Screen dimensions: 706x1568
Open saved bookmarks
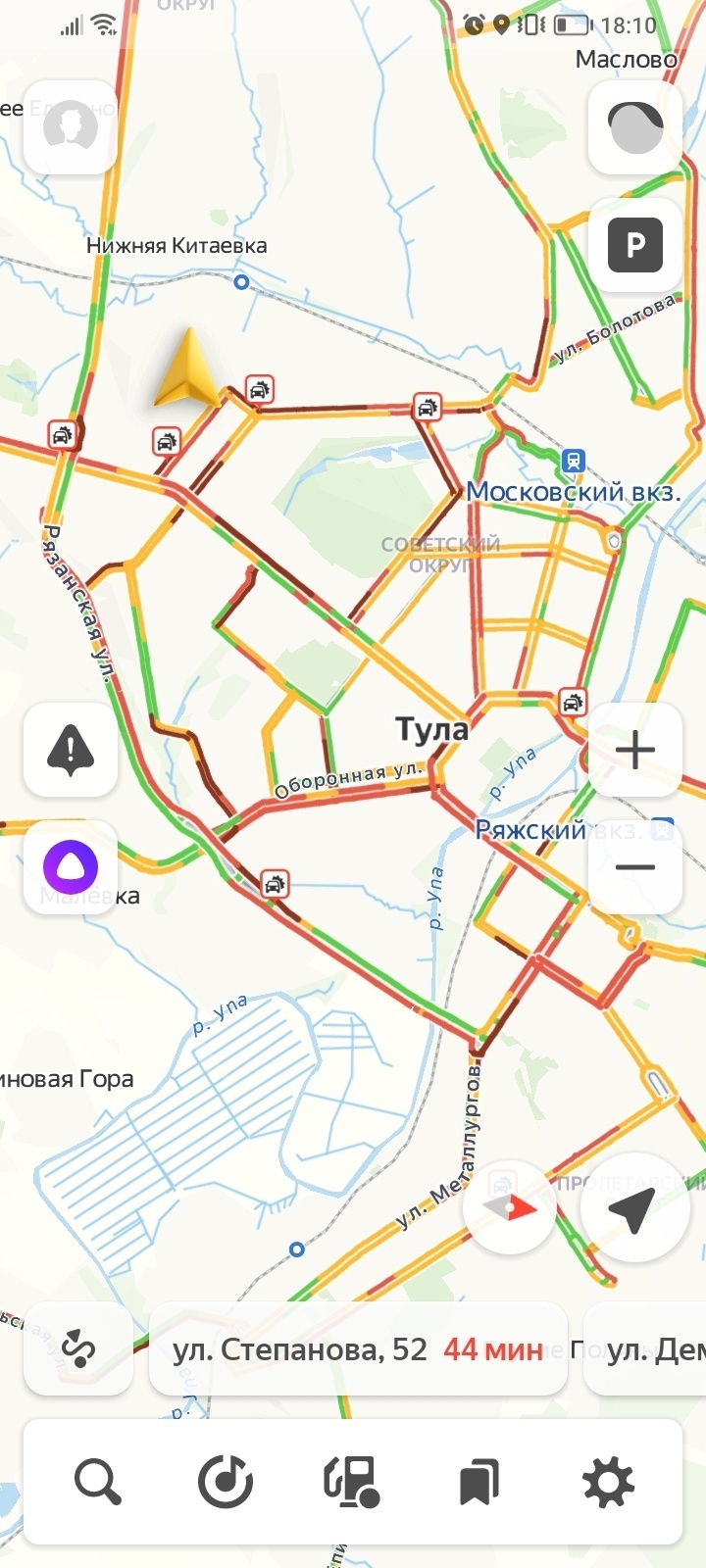(x=479, y=1482)
